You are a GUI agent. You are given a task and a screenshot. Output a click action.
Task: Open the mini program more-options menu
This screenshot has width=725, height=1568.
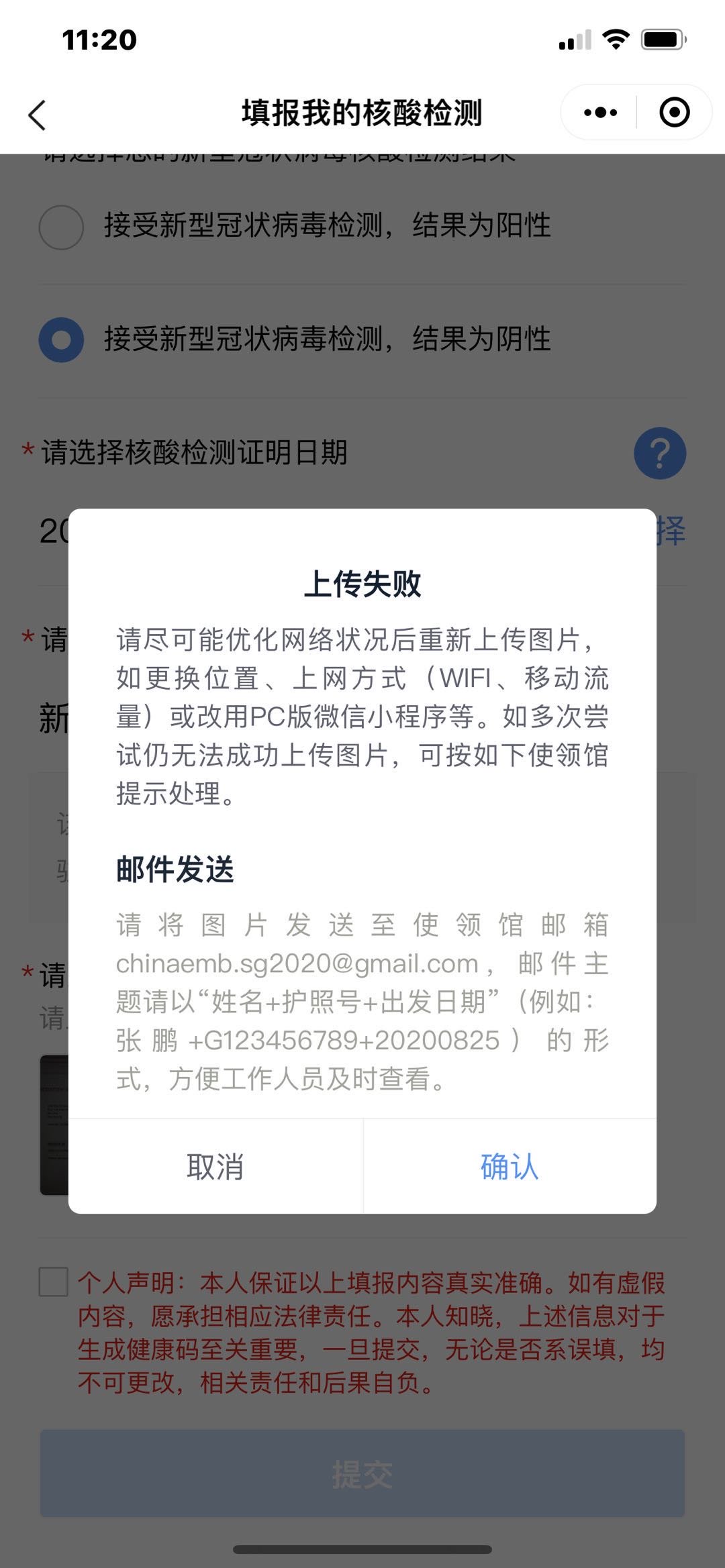(x=600, y=113)
